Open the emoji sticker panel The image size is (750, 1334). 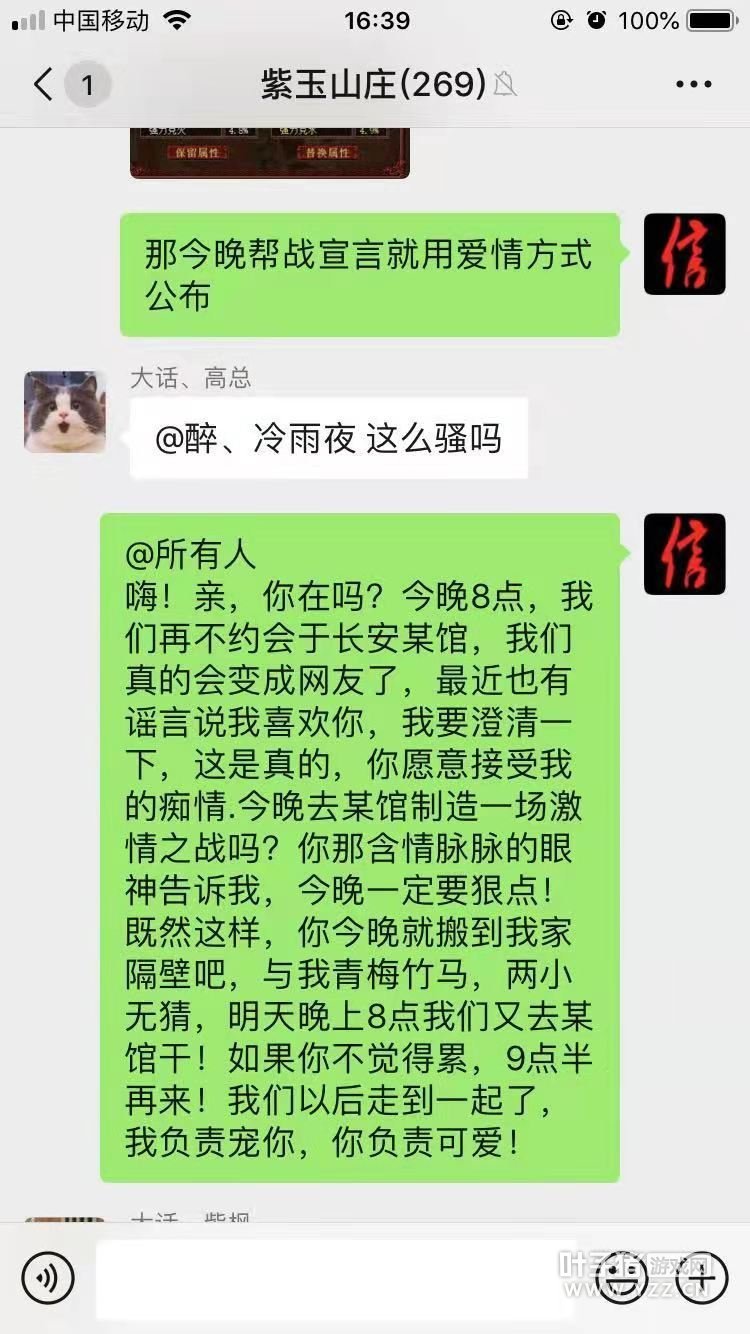coord(620,1277)
